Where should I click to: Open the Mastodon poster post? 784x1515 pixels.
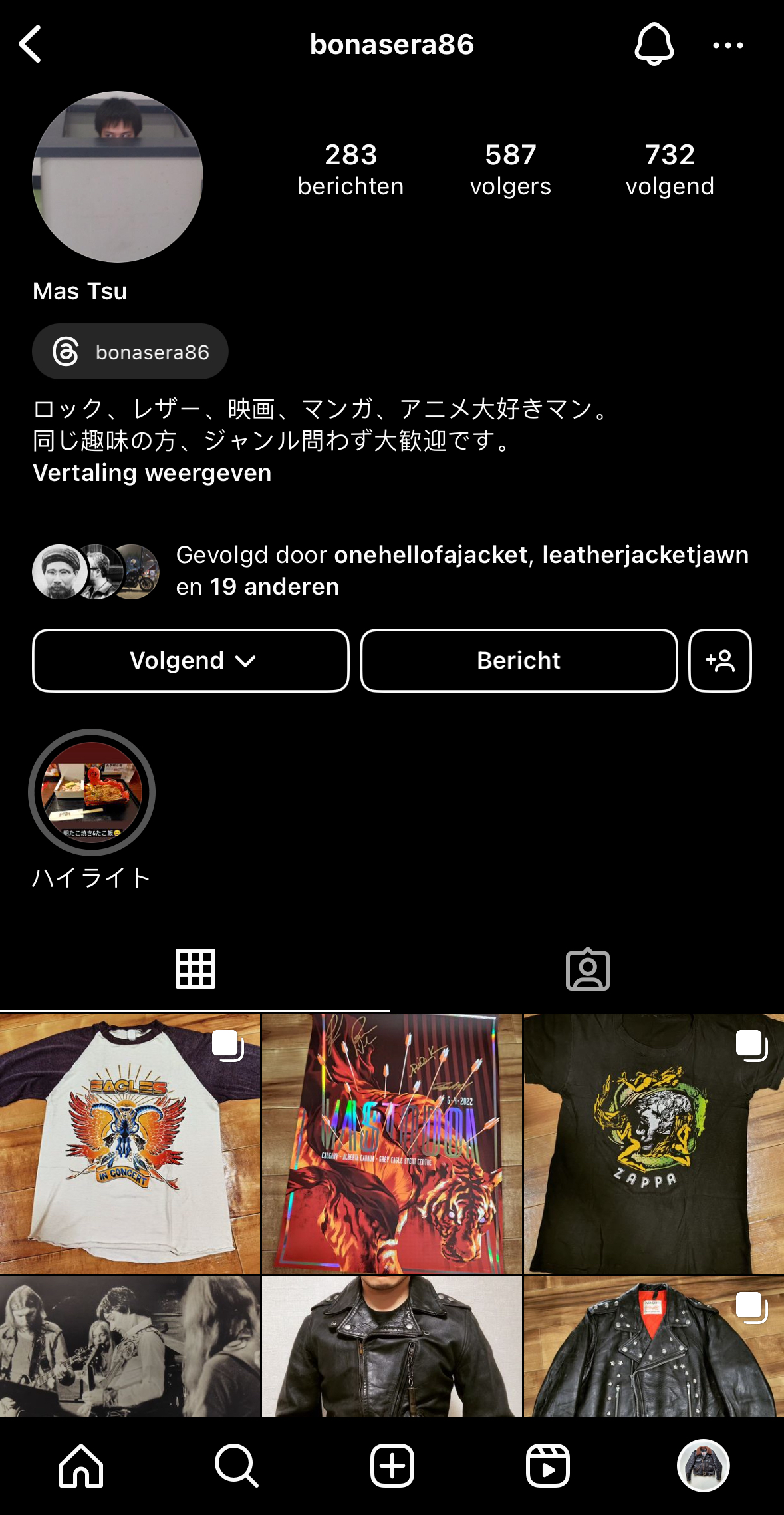pyautogui.click(x=392, y=1144)
